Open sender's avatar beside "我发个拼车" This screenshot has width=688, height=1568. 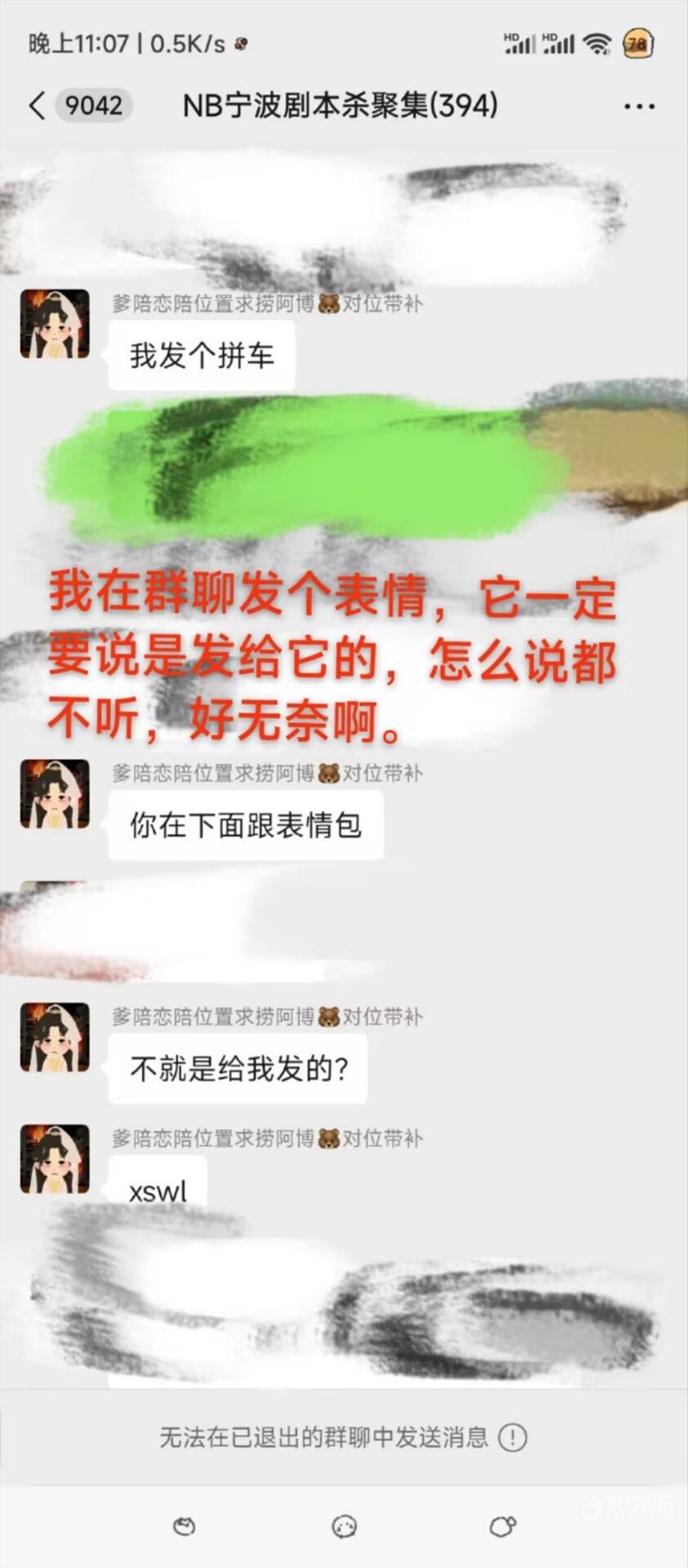pos(55,324)
